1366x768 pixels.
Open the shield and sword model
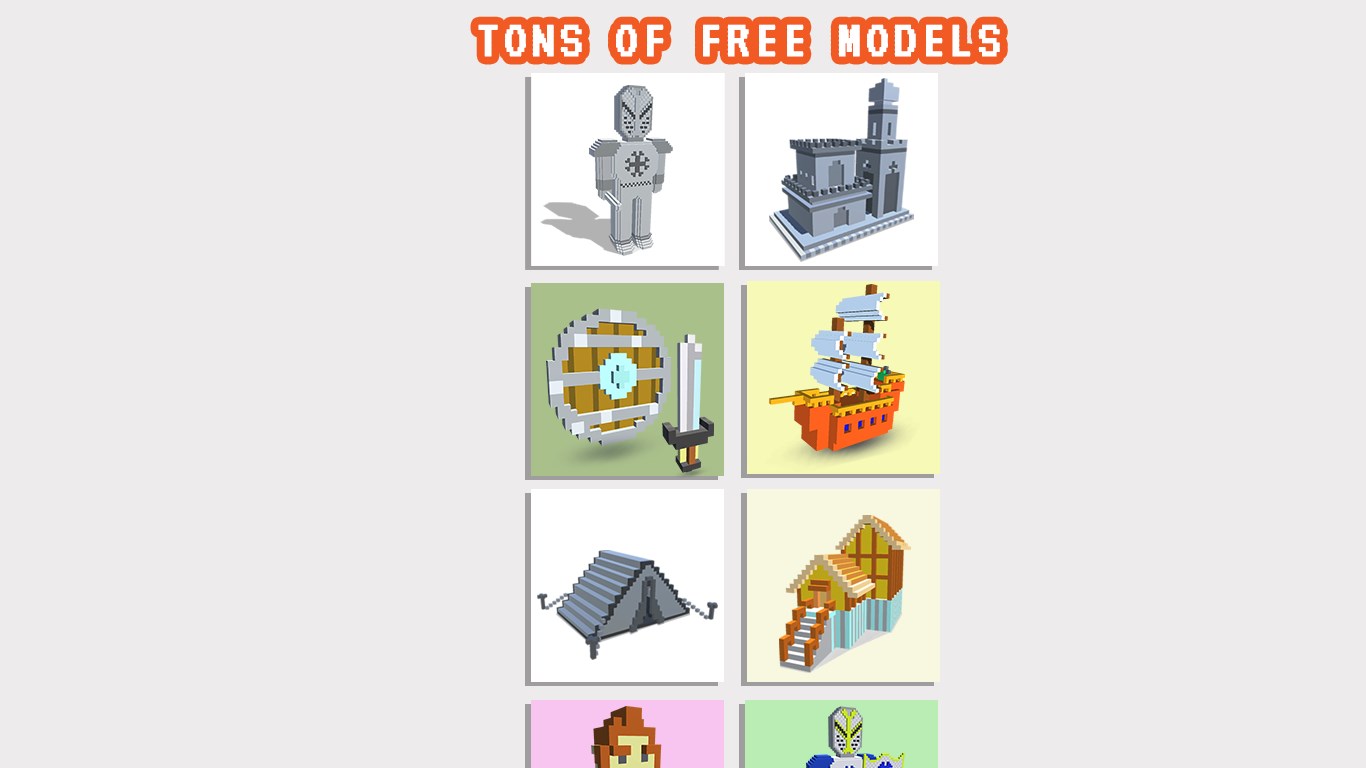point(626,380)
